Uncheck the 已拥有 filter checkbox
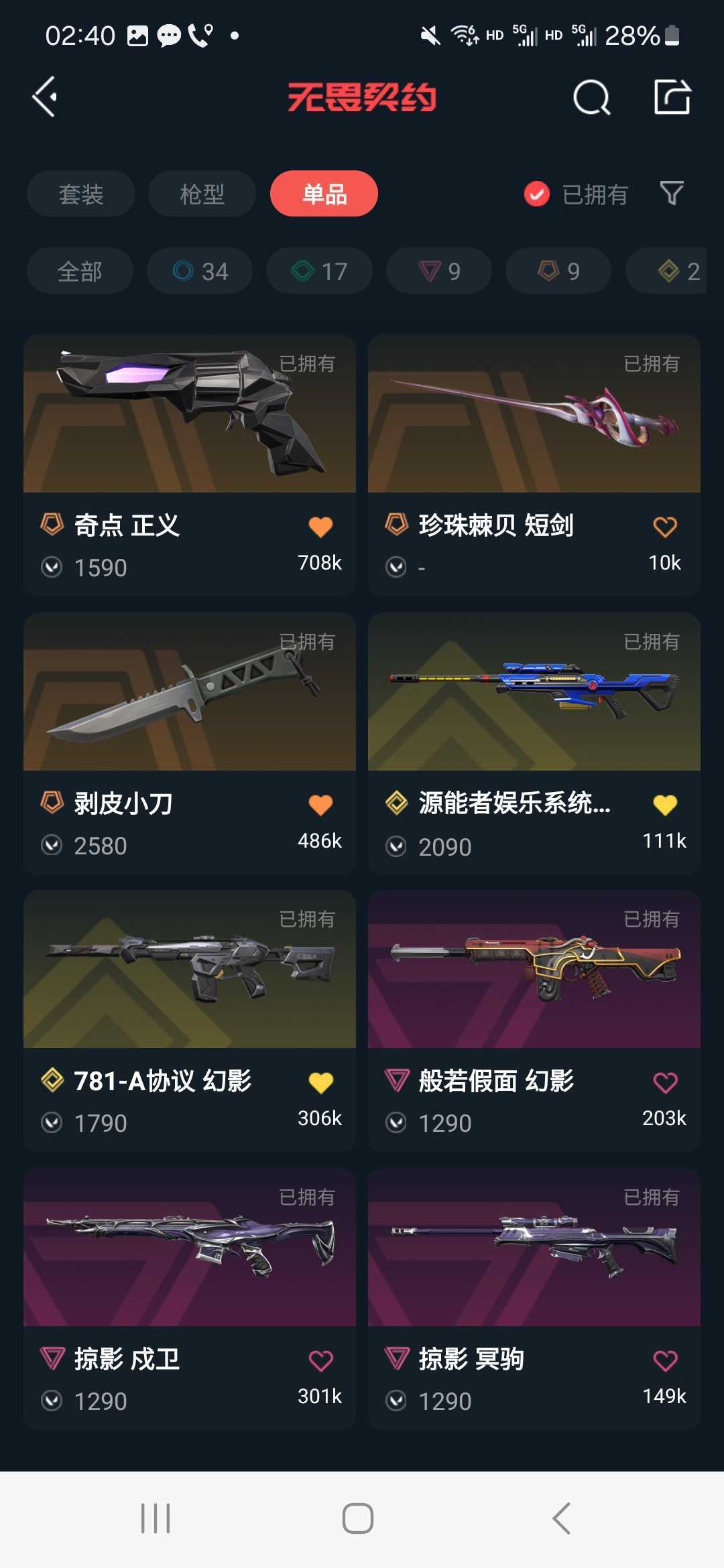724x1568 pixels. (x=536, y=194)
